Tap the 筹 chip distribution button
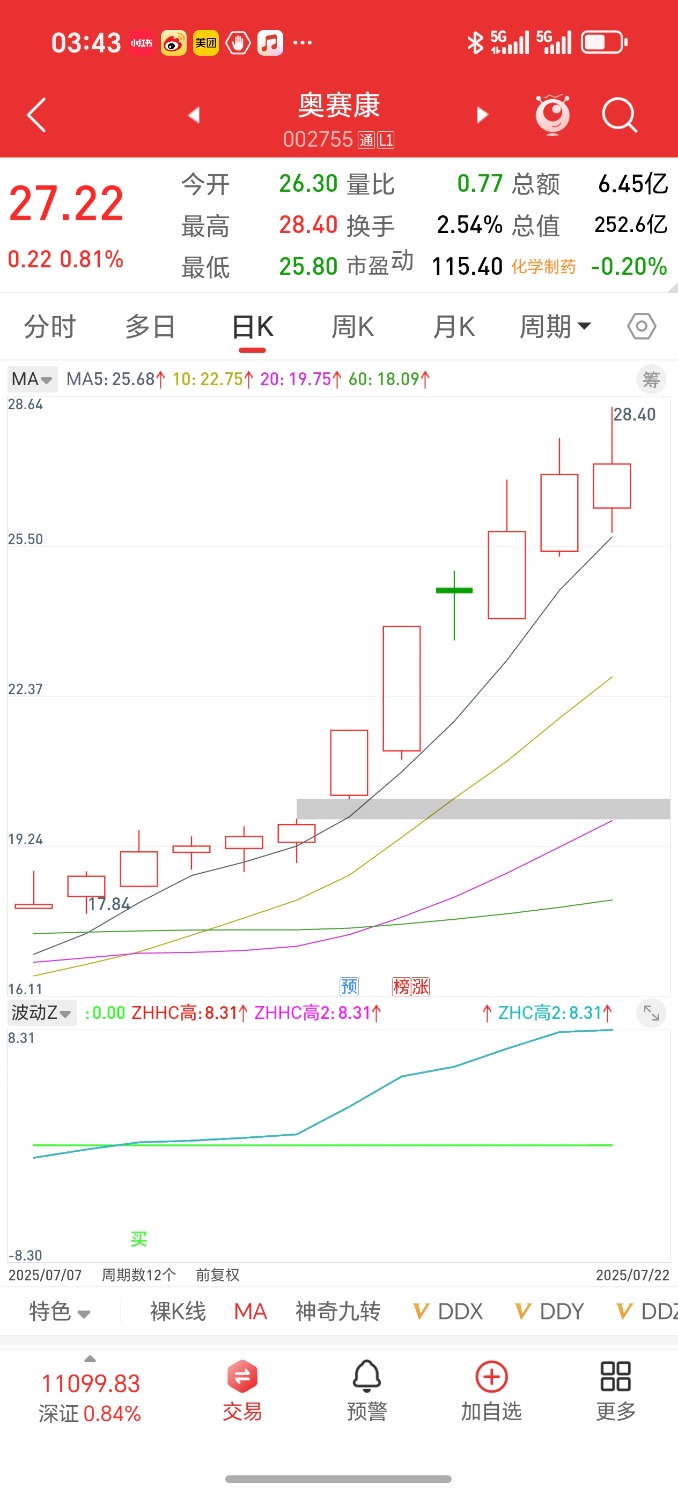Screen dimensions: 678x1500 tap(651, 379)
